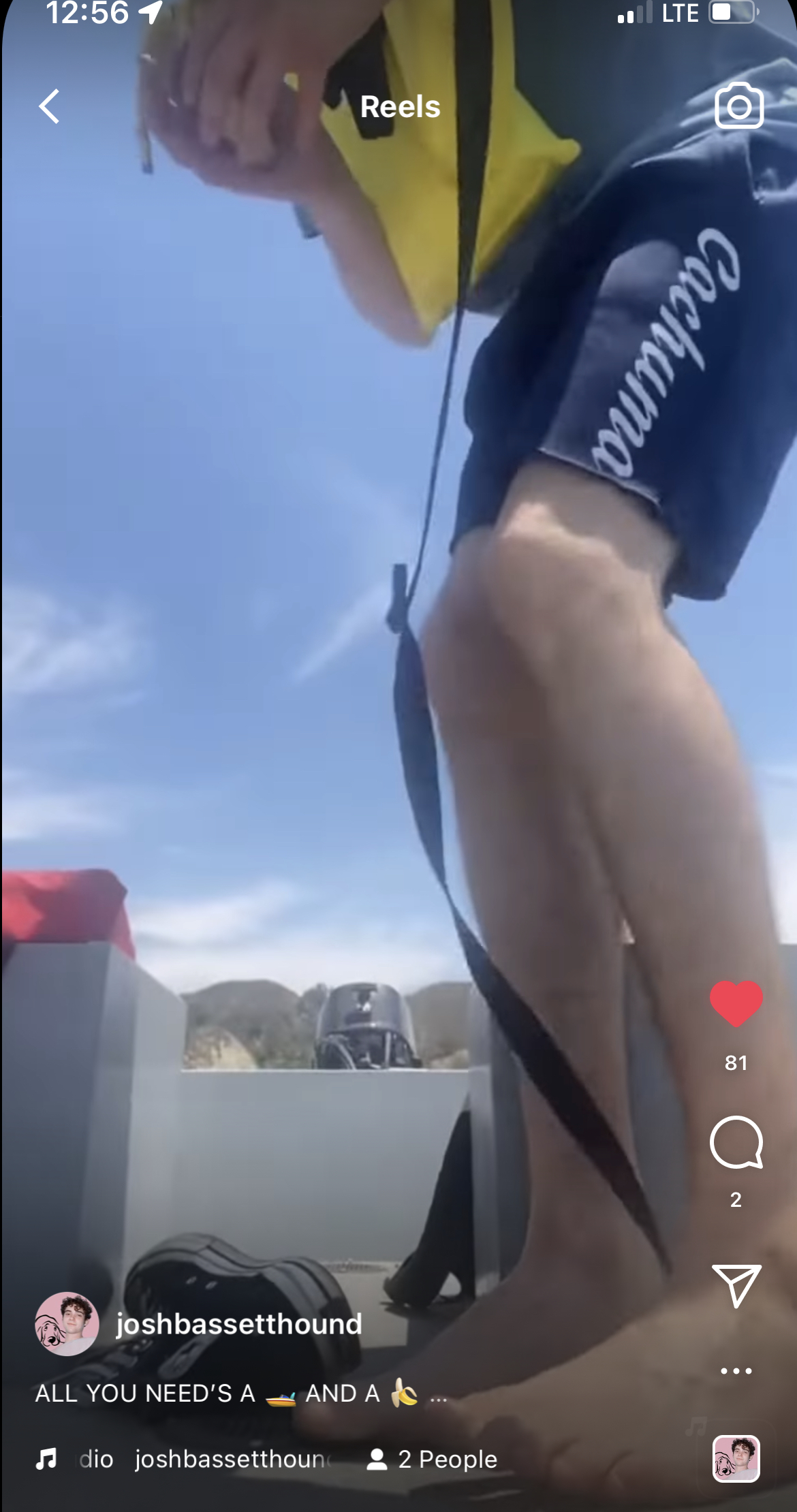View the 2 People tagged

433,1459
